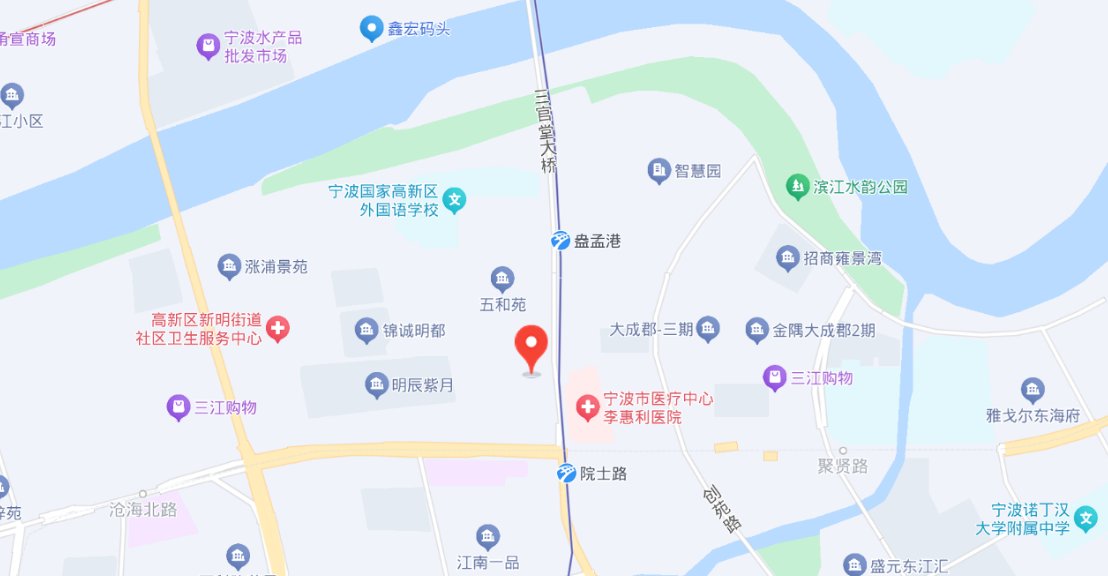Viewport: 1108px width, 576px height.
Task: Open the 宁波国家高新区外国语学校 school marker
Action: pos(455,200)
